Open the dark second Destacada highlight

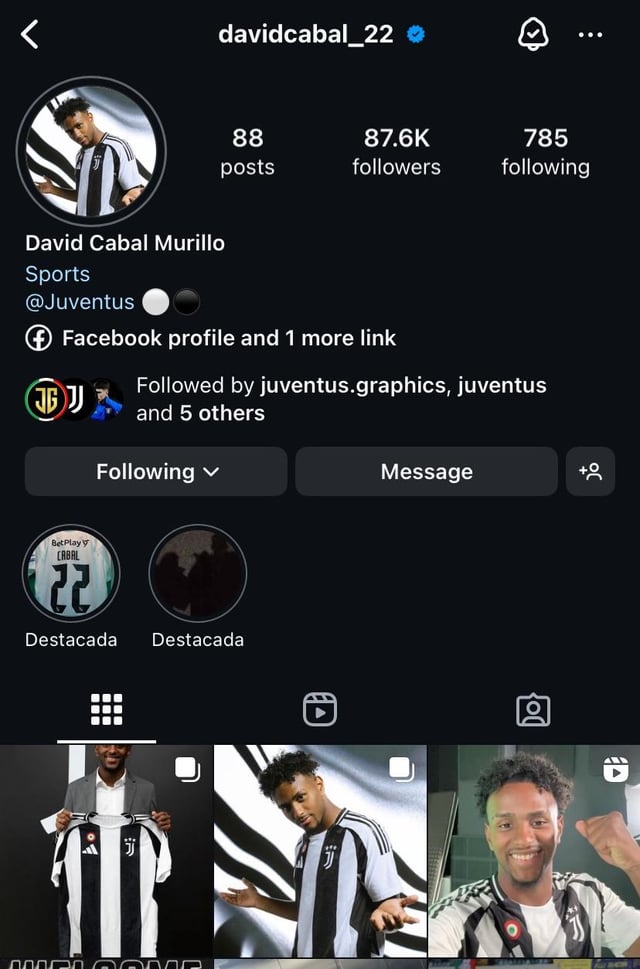(198, 574)
